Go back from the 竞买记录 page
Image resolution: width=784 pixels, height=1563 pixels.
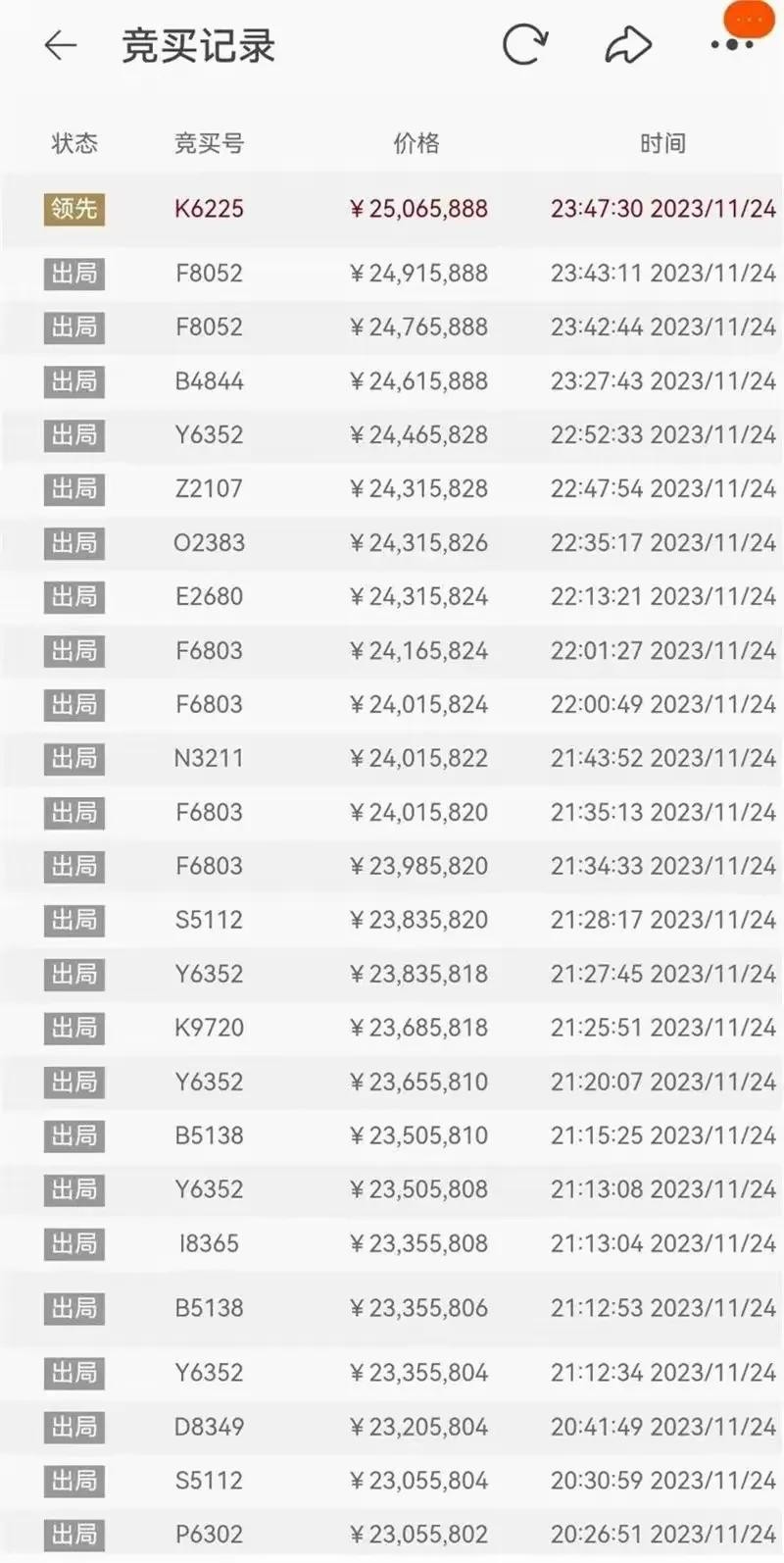(61, 45)
